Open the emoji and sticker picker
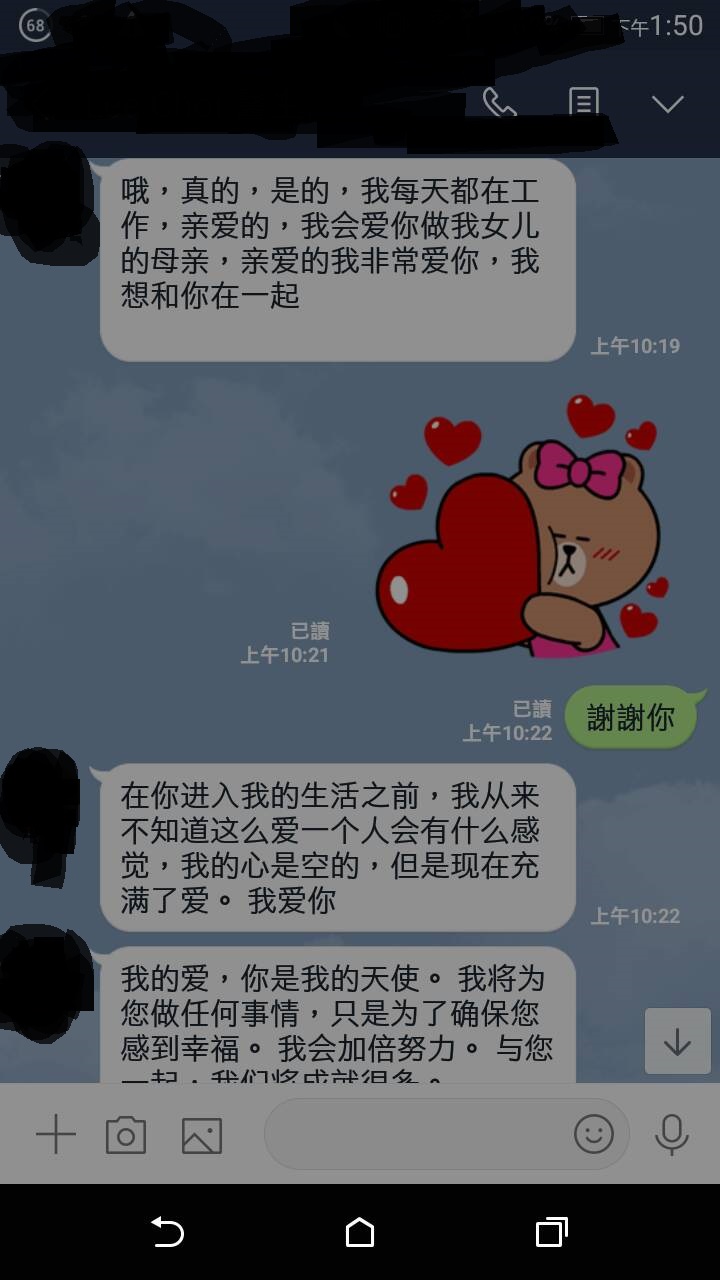The width and height of the screenshot is (720, 1280). [593, 1134]
